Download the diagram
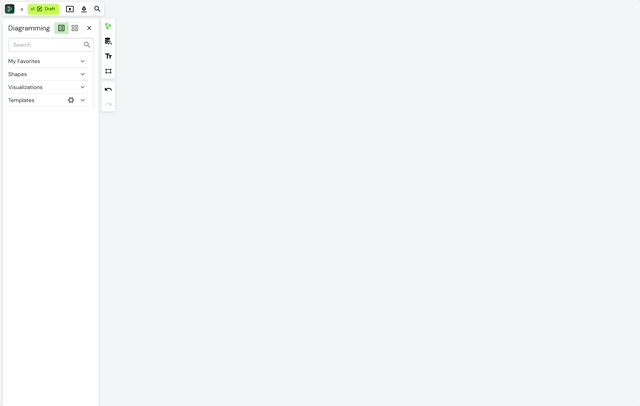 click(x=84, y=9)
